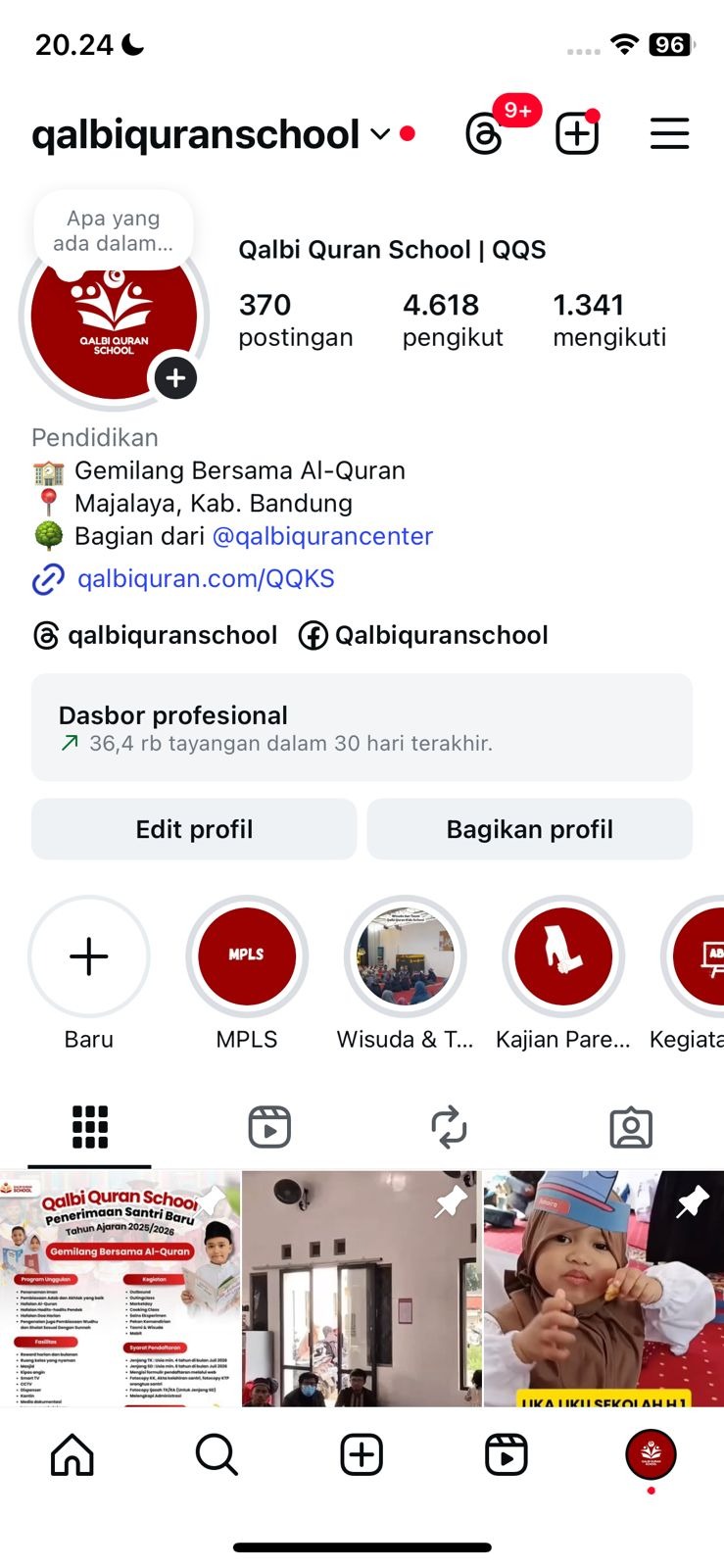This screenshot has width=724, height=1568.
Task: Open the Penerimaan Santri Baru pinned post
Action: click(x=120, y=1288)
